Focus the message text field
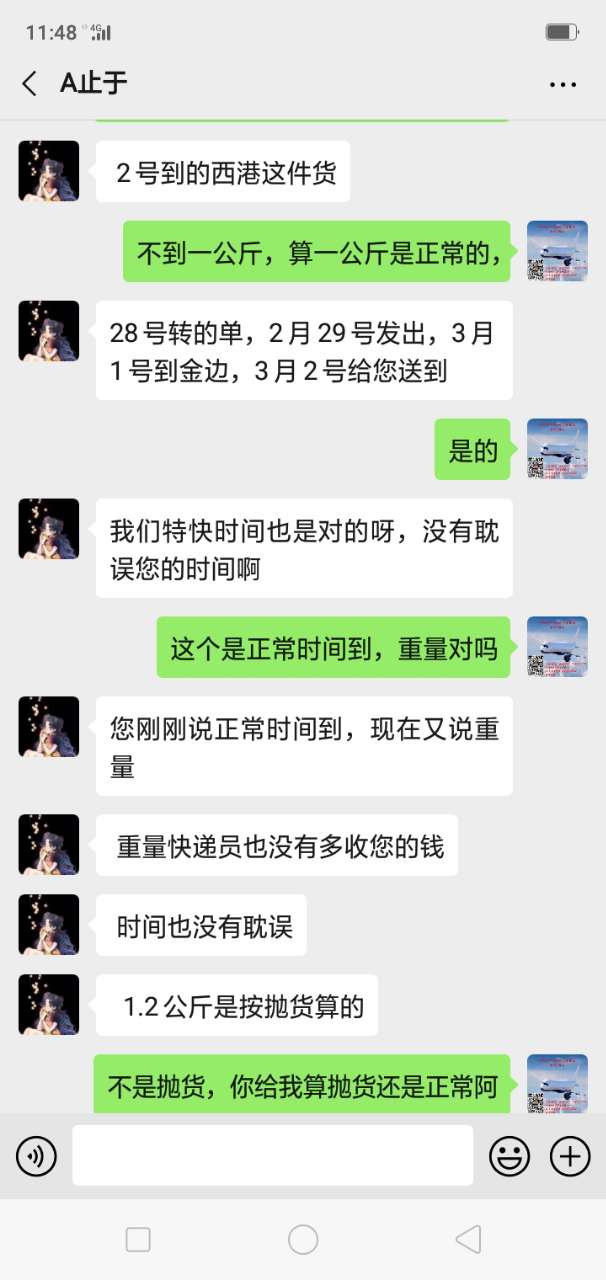The height and width of the screenshot is (1280, 606). pyautogui.click(x=272, y=1156)
